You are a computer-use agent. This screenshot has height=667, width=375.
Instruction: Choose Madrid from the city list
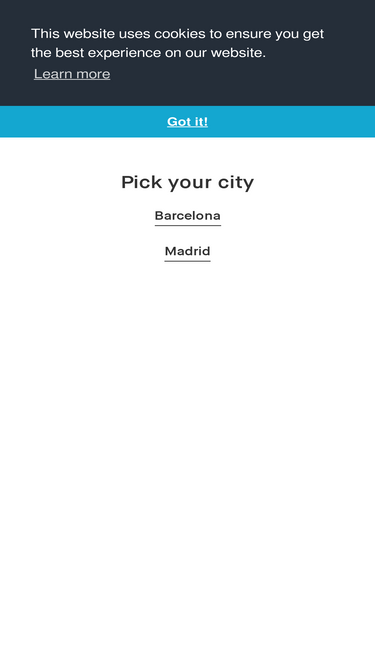tap(188, 251)
